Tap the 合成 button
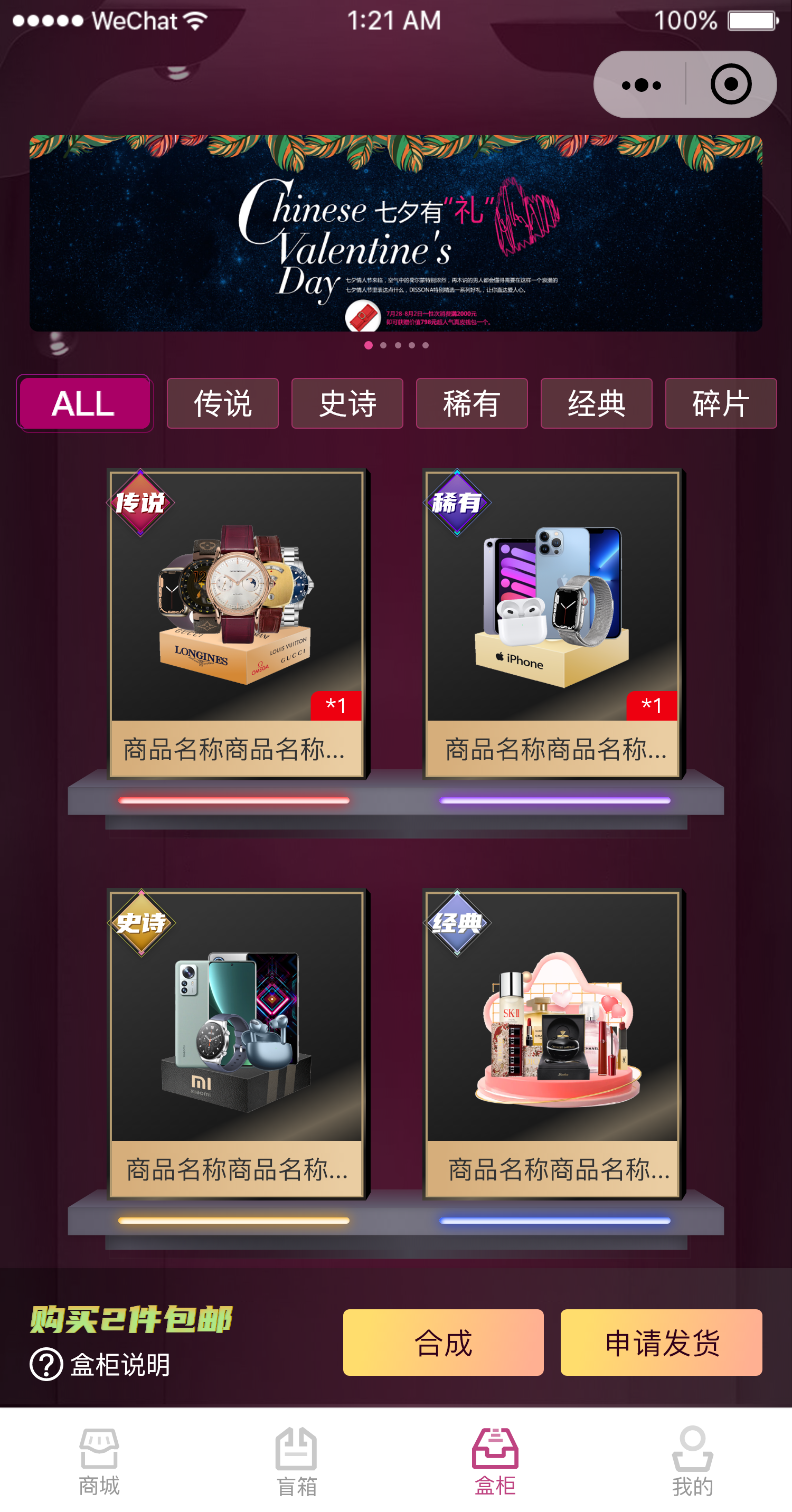This screenshot has width=792, height=1512. coord(444,1342)
